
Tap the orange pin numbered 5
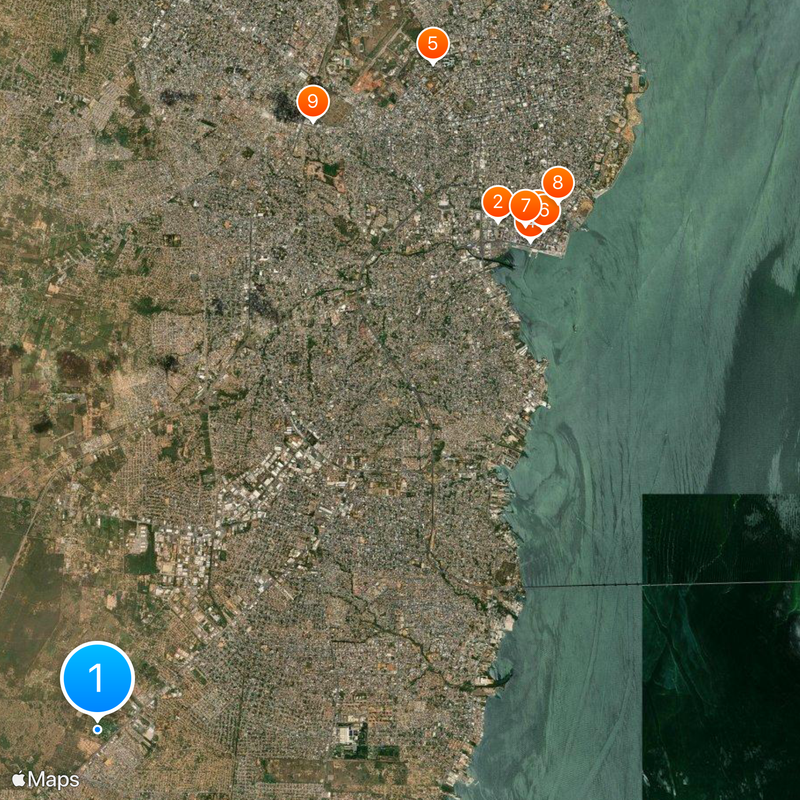[432, 44]
